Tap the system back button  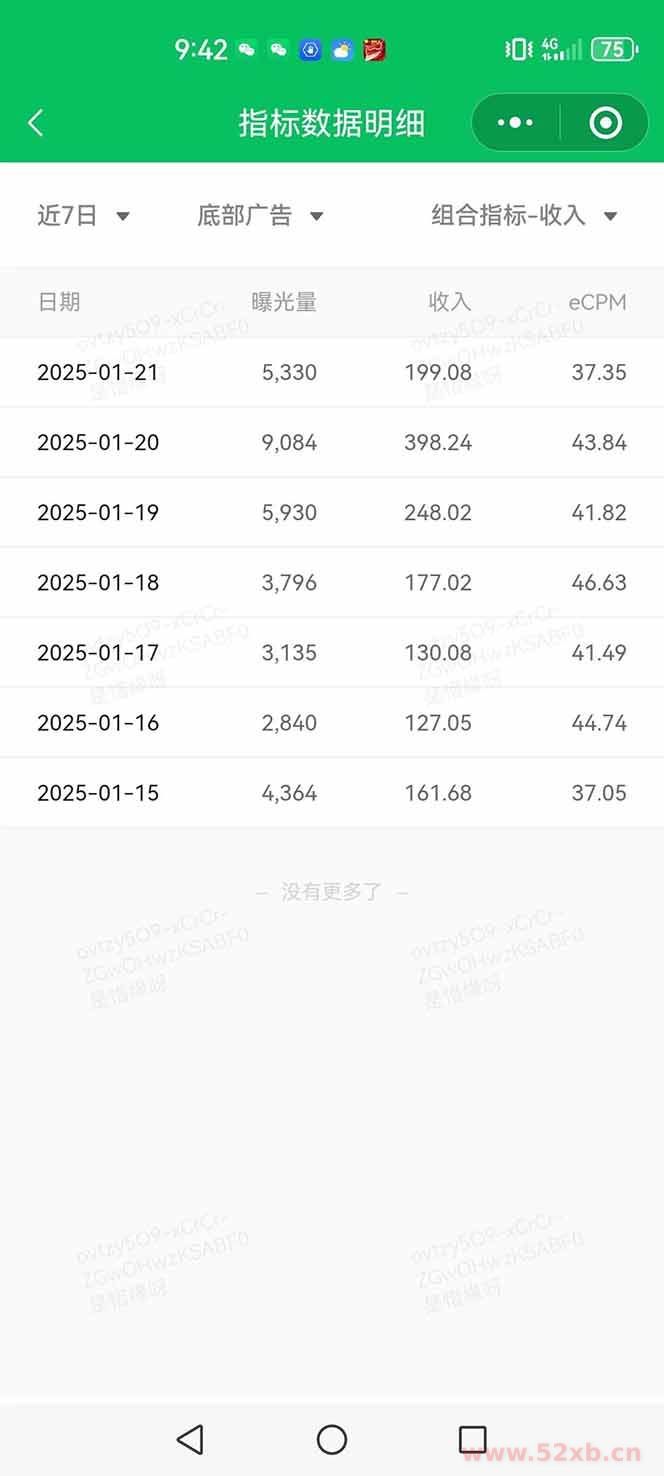pyautogui.click(x=190, y=1439)
